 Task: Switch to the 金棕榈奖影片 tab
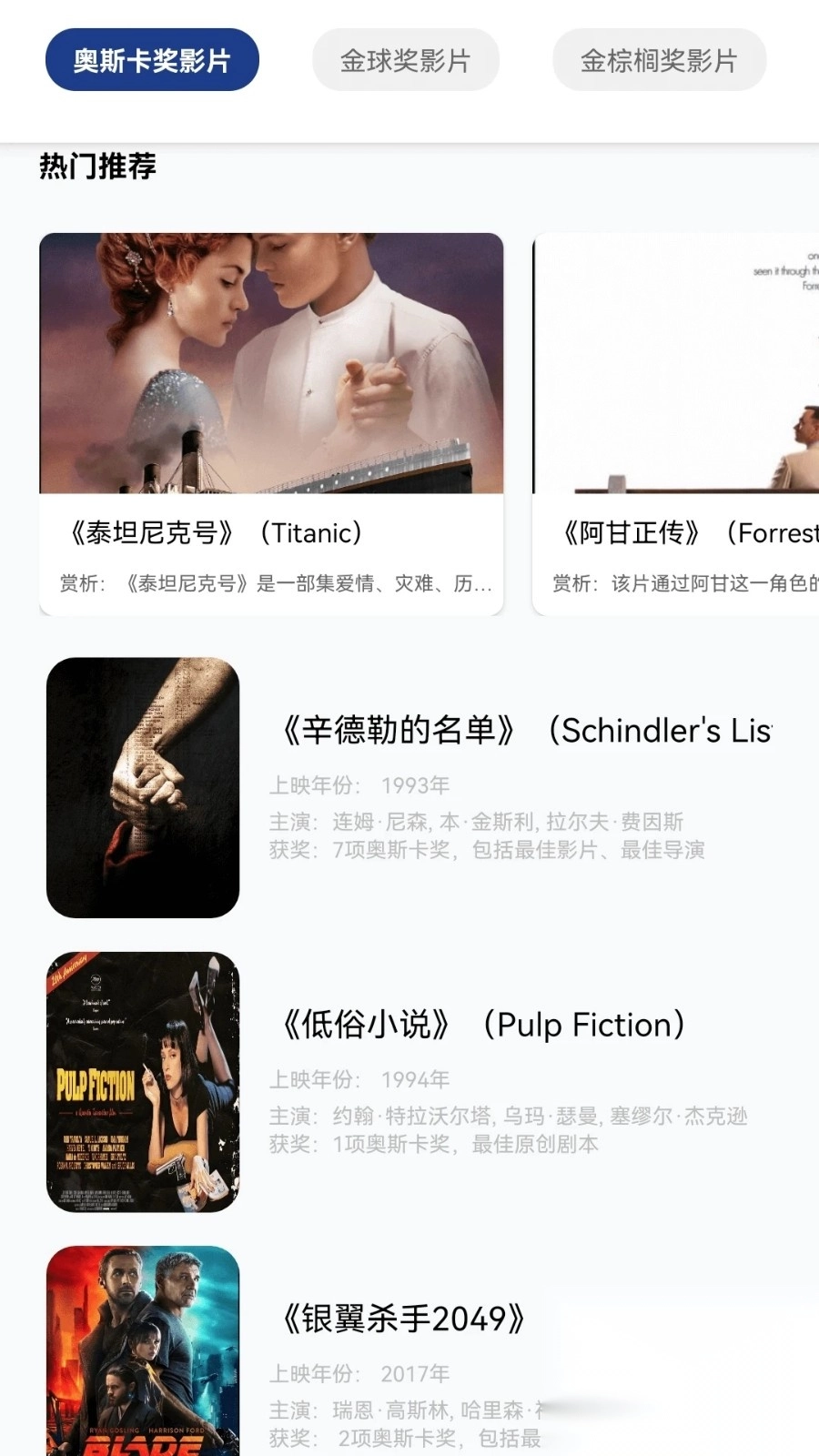pos(659,59)
